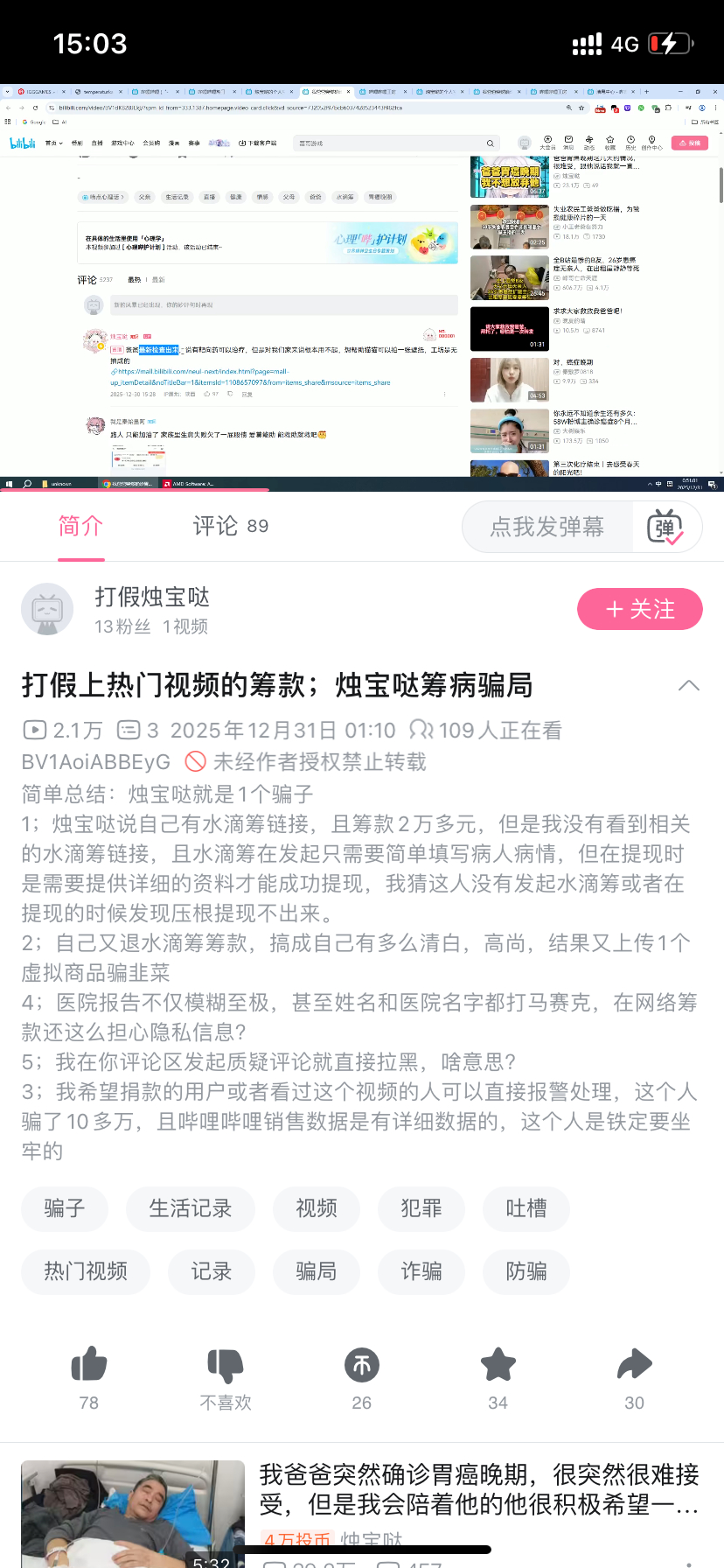Viewport: 724px width, 1568px height.
Task: Open the 诈骗 tag chip
Action: coord(421,1271)
